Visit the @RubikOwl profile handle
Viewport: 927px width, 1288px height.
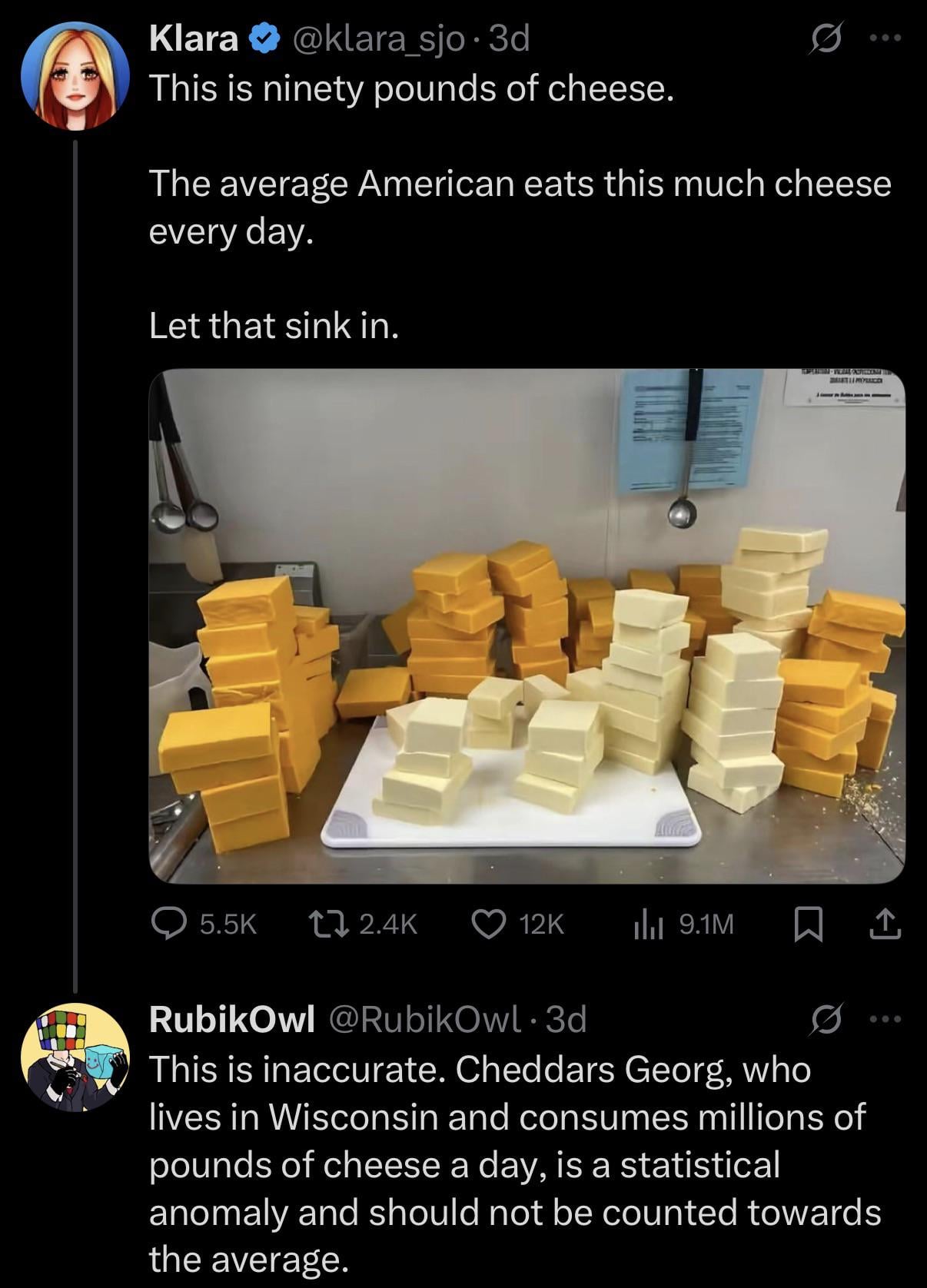point(424,1020)
